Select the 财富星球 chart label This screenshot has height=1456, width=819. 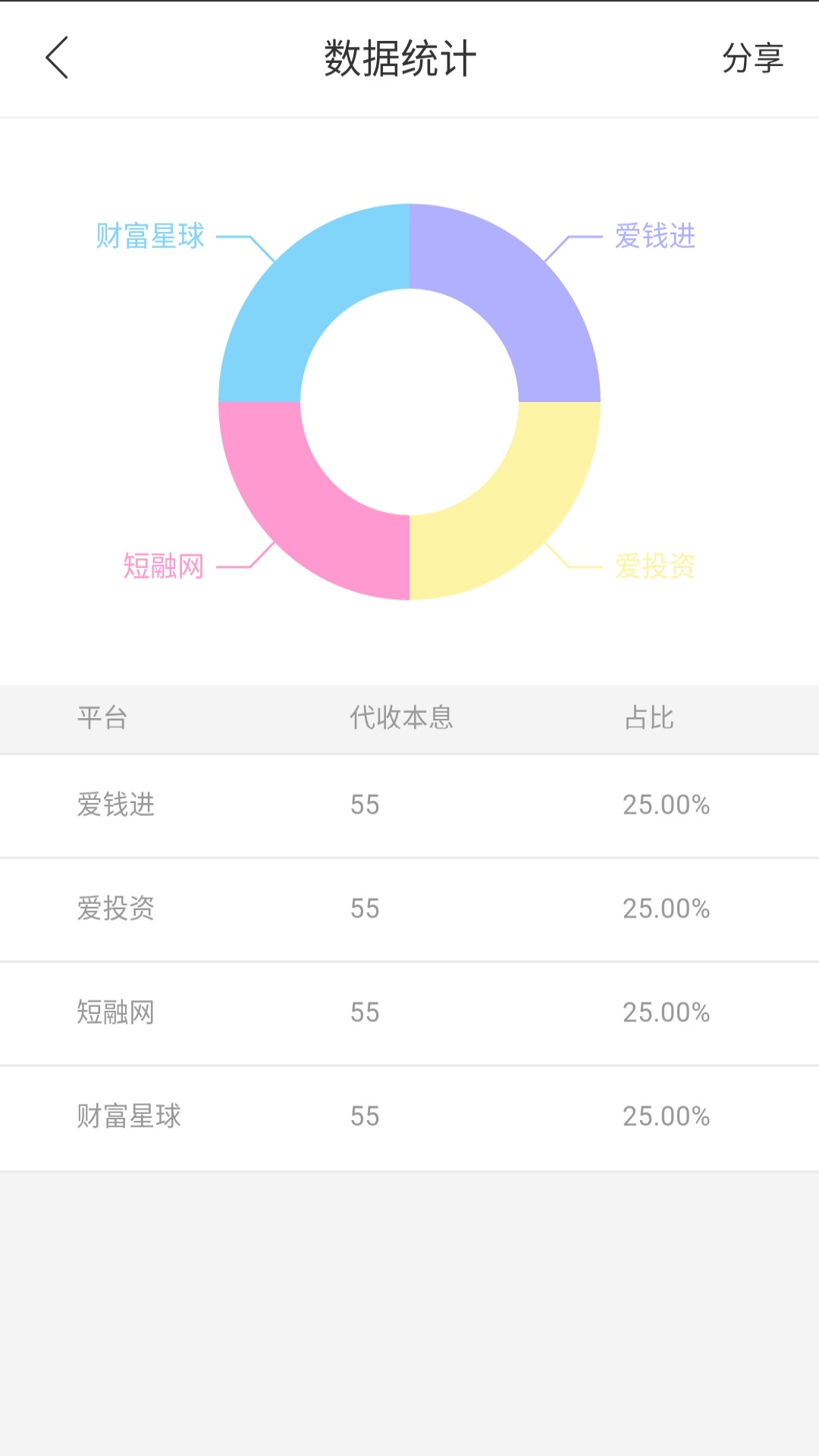tap(149, 235)
